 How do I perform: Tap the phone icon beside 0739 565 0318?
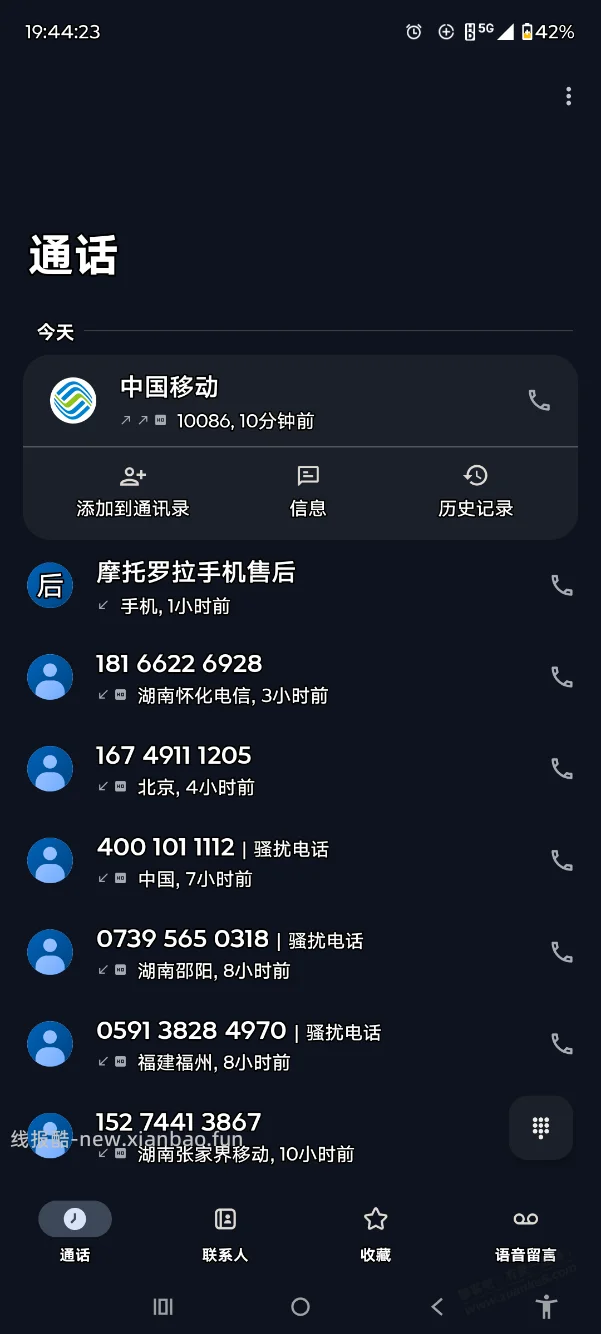pyautogui.click(x=562, y=953)
